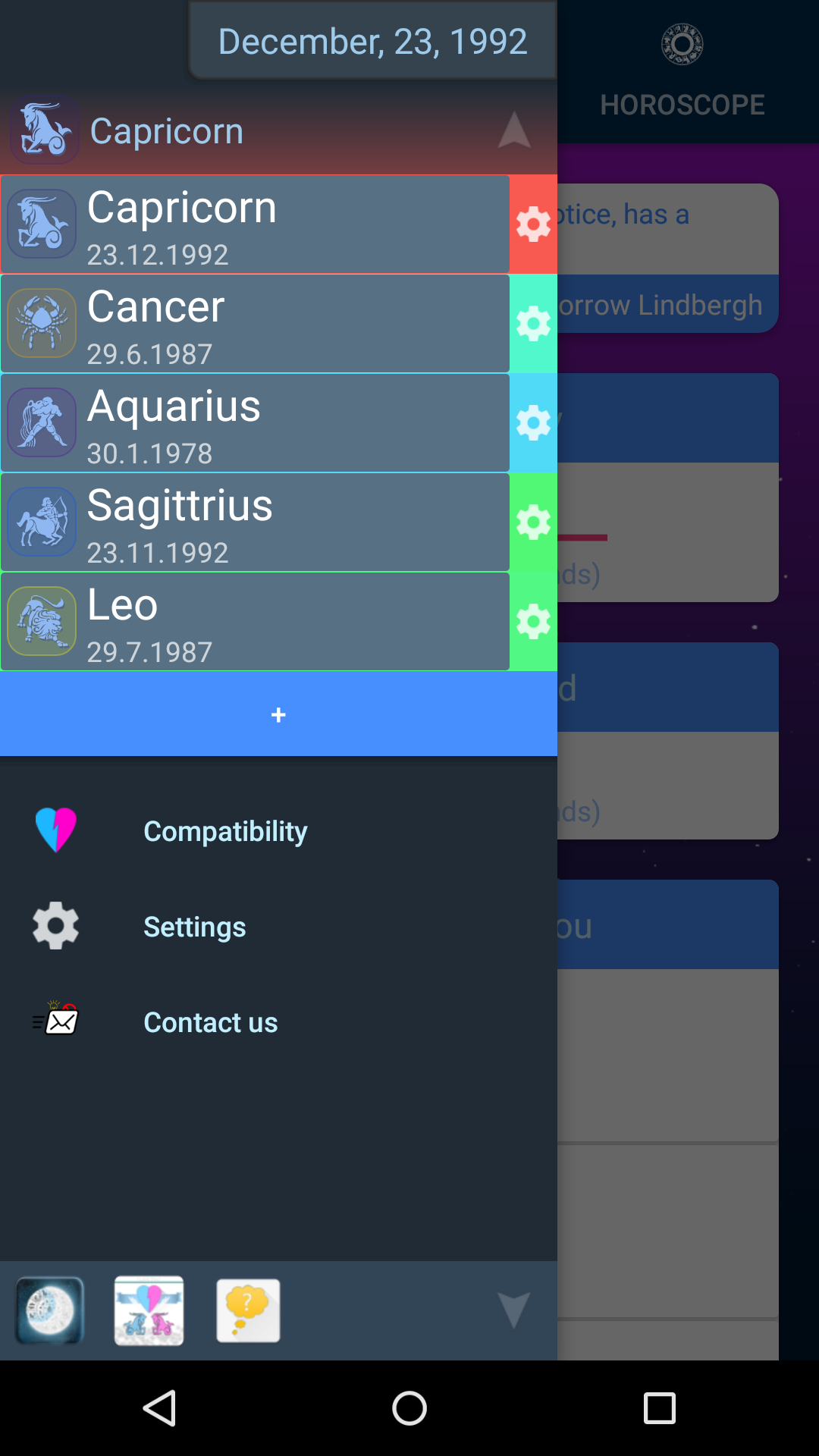The height and width of the screenshot is (1456, 819).
Task: Open gear settings for Aquarius profile
Action: click(x=533, y=423)
